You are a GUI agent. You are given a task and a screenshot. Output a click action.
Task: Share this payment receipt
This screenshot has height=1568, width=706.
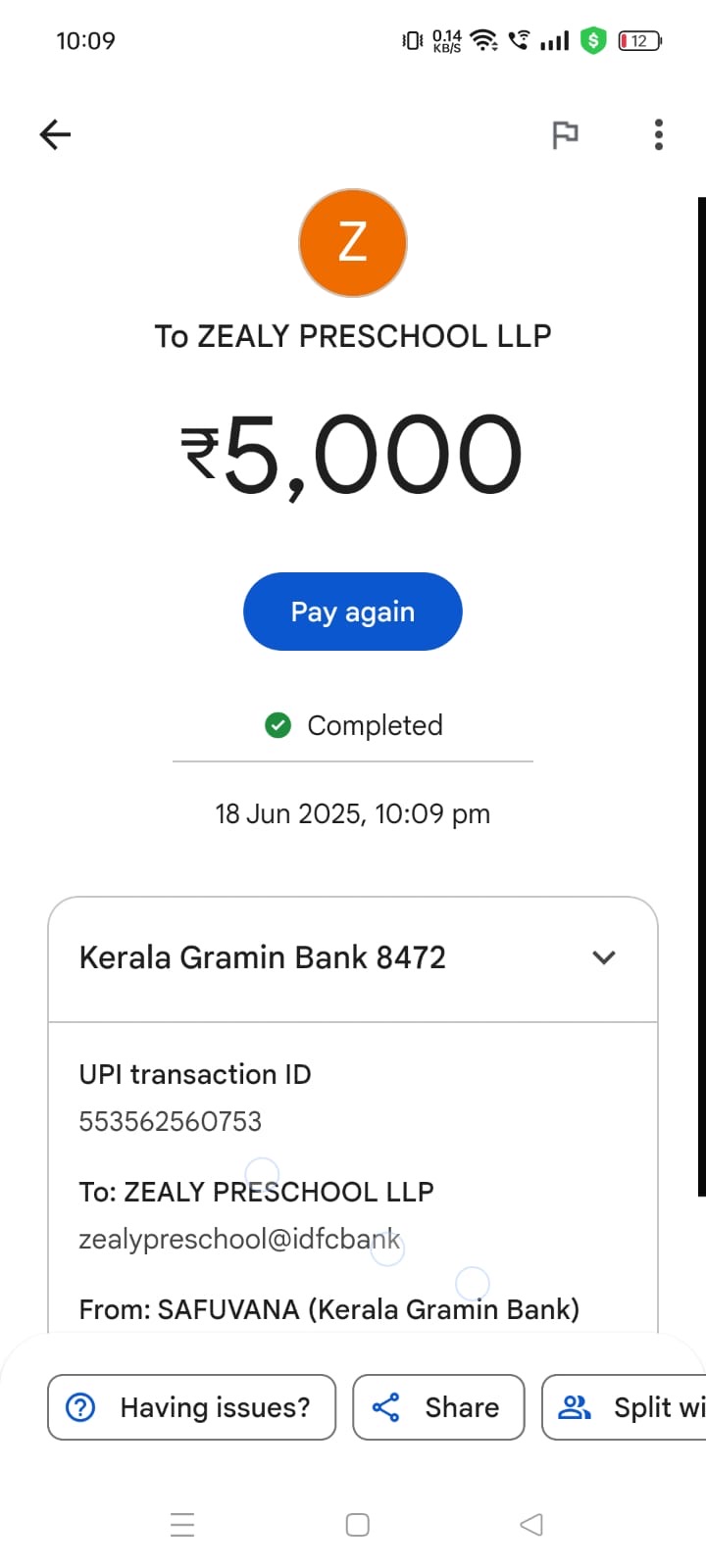pos(438,1407)
